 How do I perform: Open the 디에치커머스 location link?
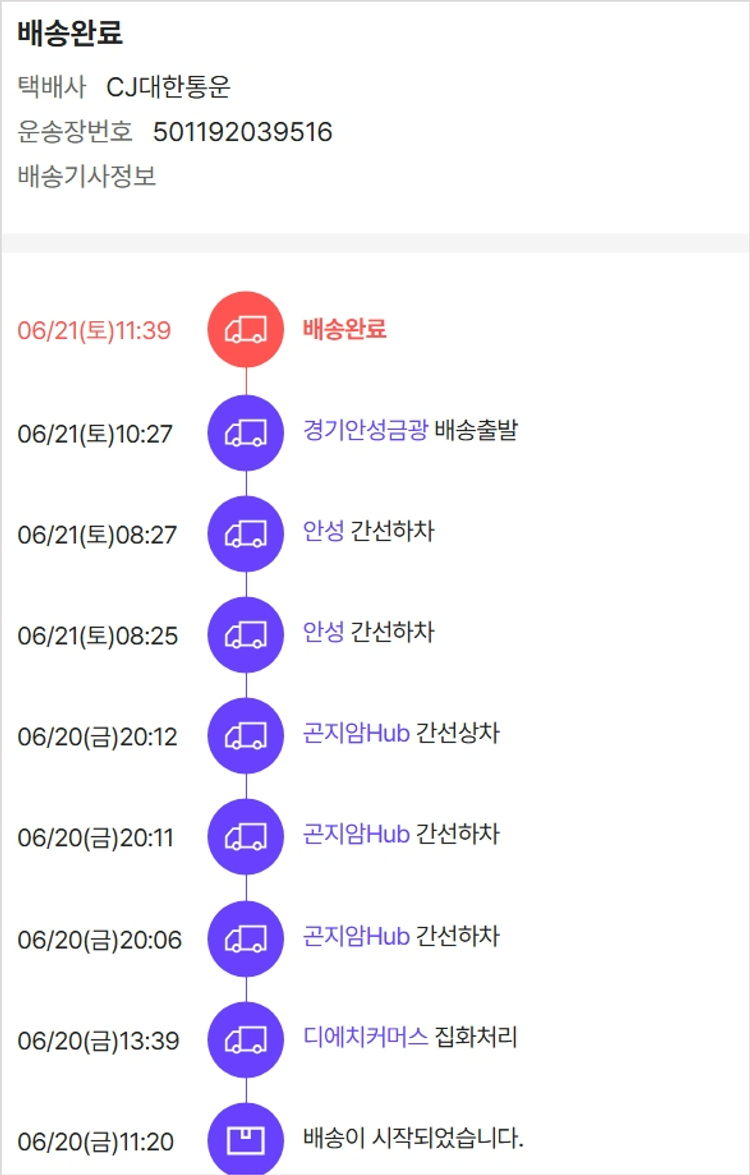tap(365, 1037)
